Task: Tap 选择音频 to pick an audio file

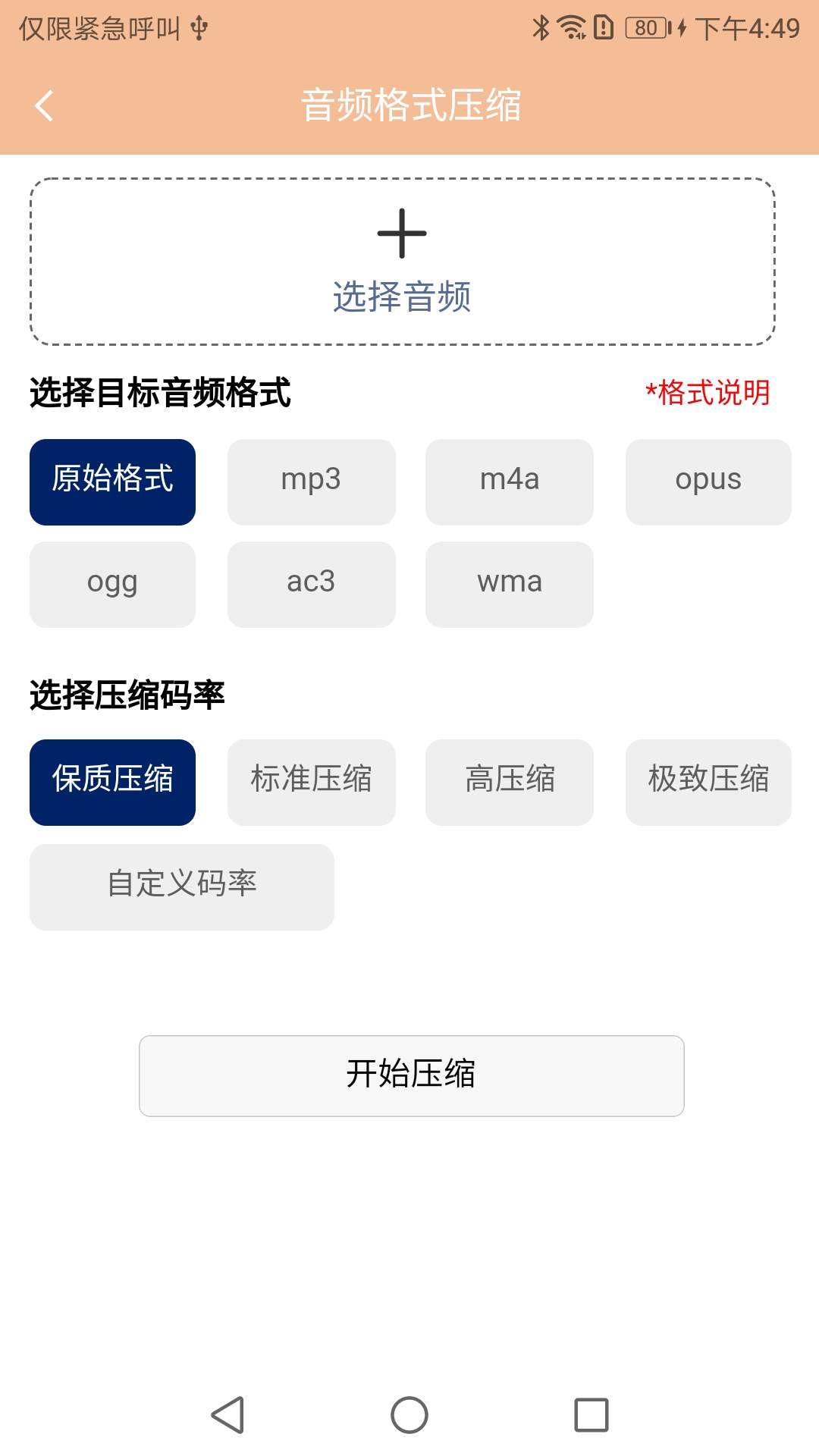Action: 401,297
